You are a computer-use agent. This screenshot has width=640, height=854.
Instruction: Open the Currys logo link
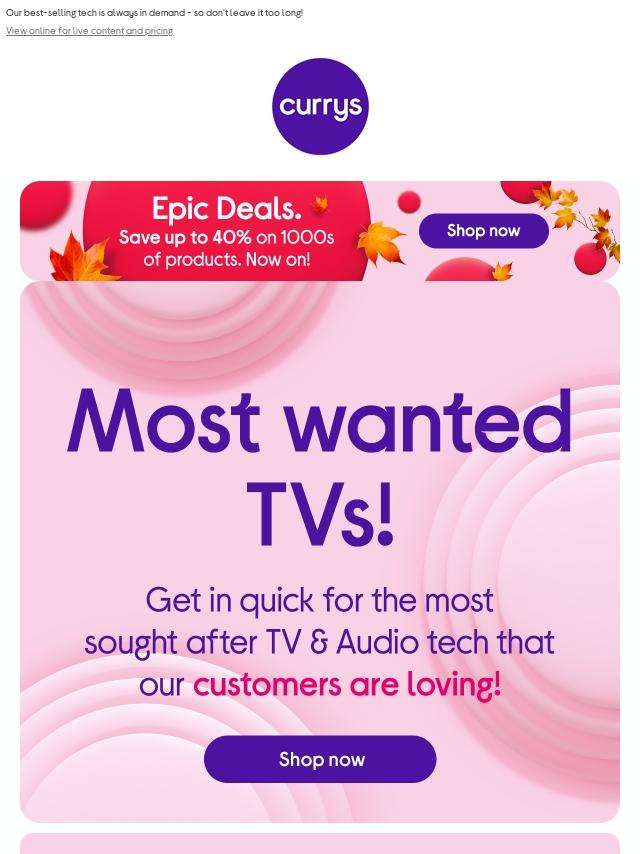[320, 106]
